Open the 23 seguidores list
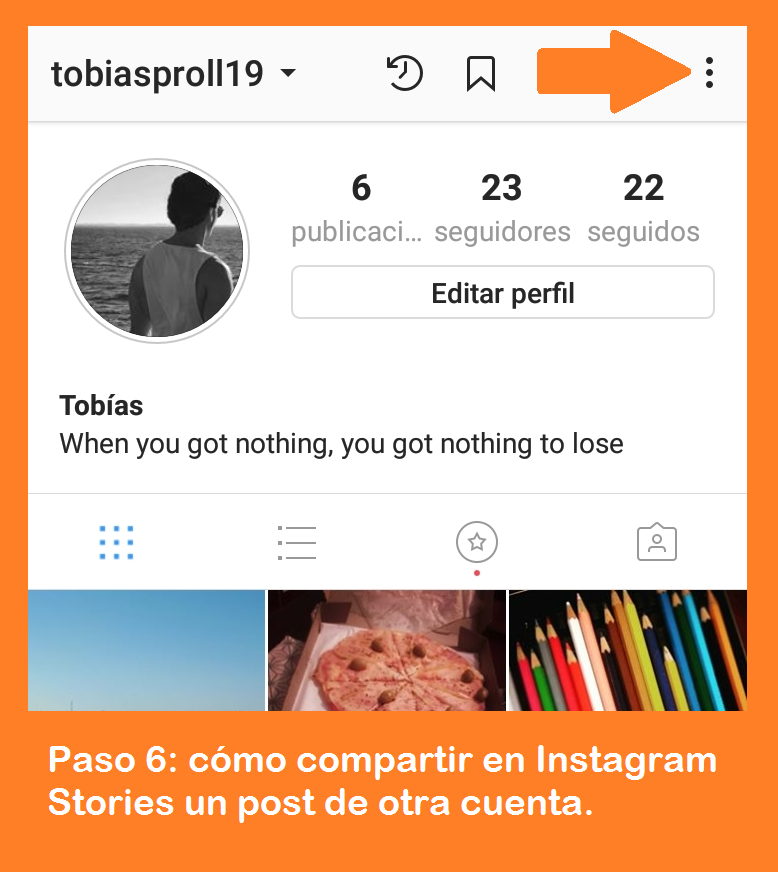The height and width of the screenshot is (872, 778). pos(502,207)
